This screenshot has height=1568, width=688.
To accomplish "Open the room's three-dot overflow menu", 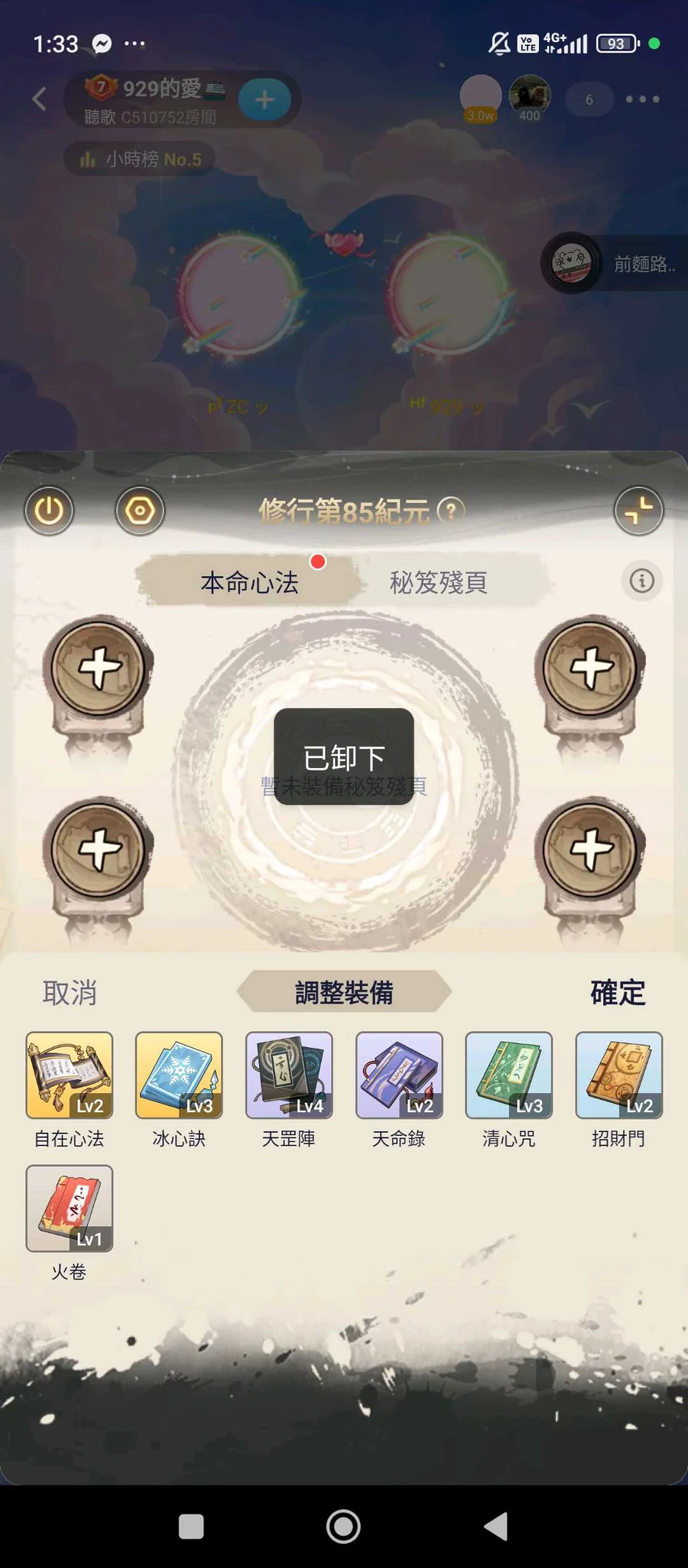I will click(642, 99).
